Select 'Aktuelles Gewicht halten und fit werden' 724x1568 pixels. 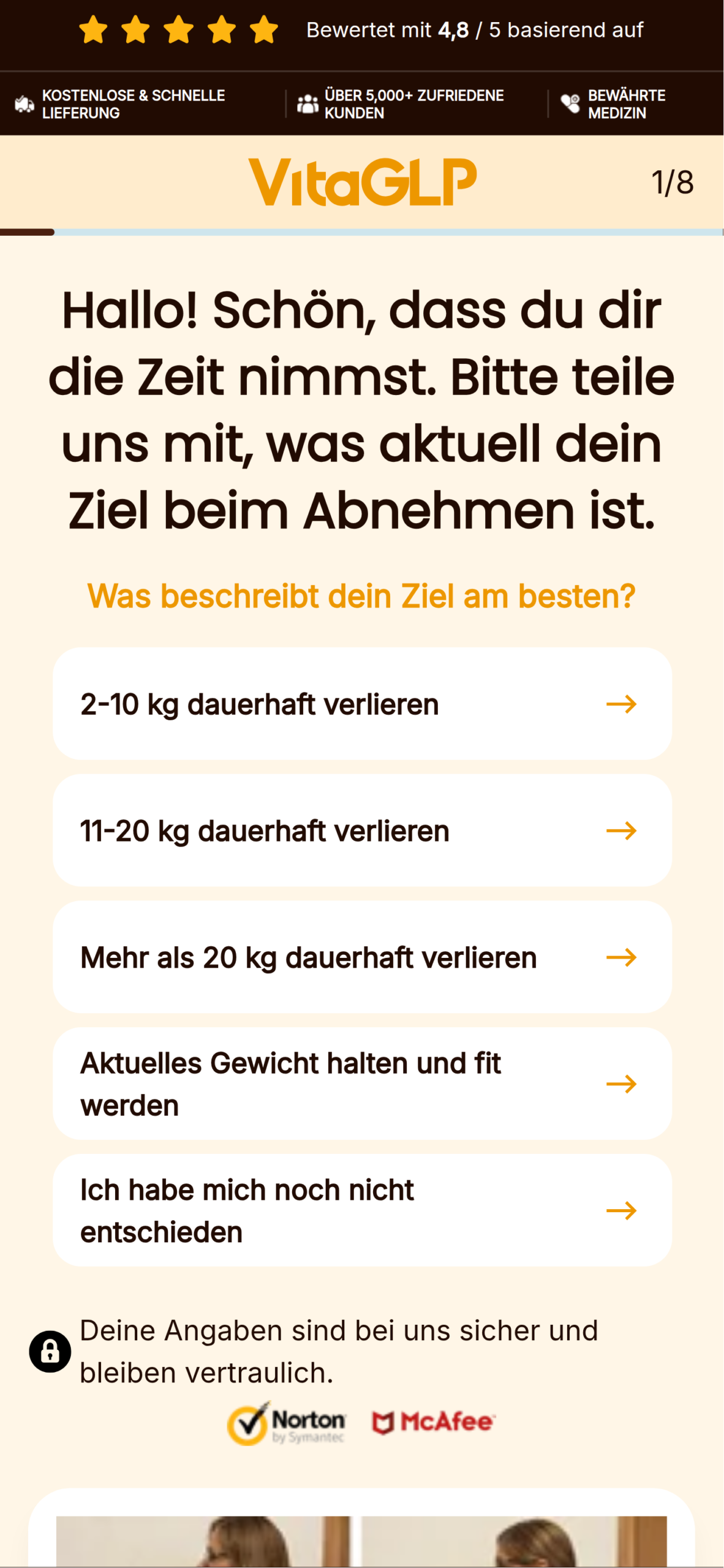(x=361, y=1084)
